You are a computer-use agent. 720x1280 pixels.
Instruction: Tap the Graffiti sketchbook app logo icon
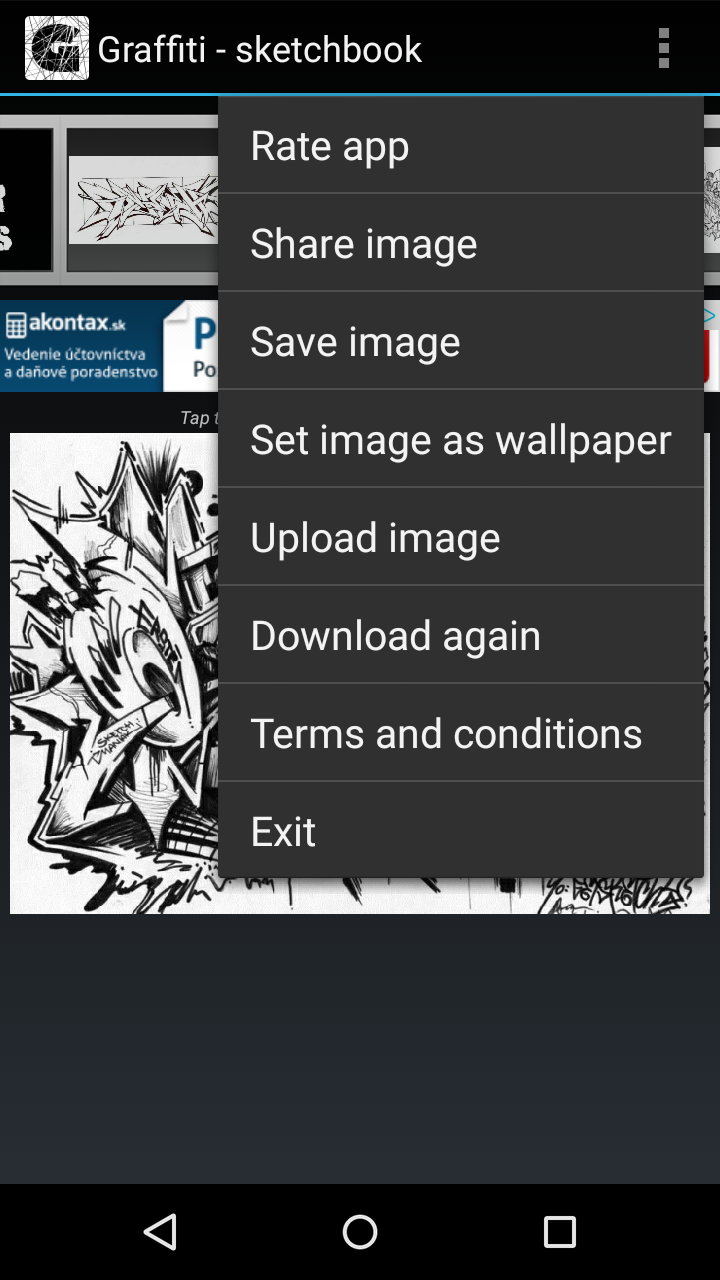click(55, 48)
